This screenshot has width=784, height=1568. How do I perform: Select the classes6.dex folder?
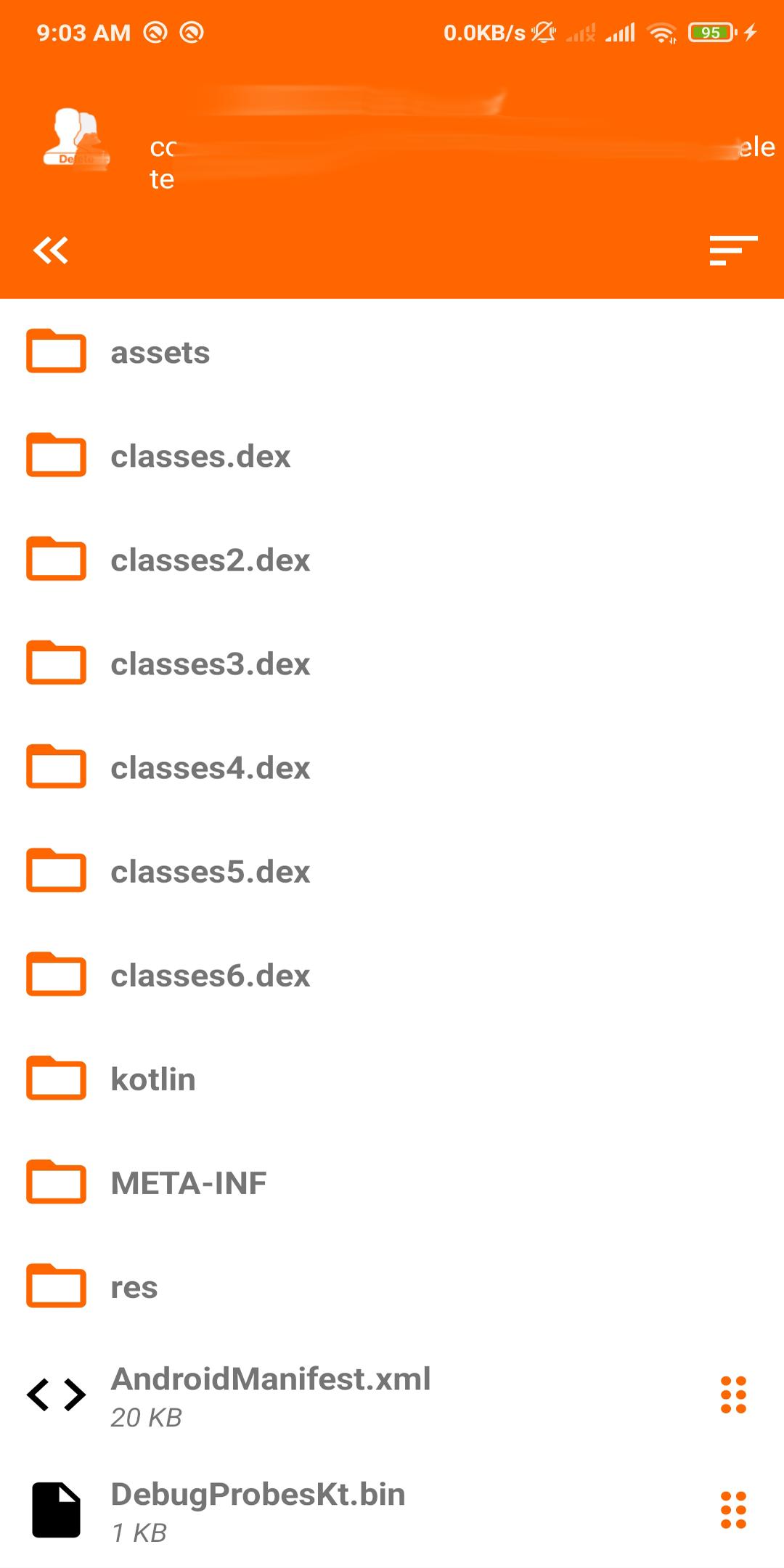coord(210,976)
